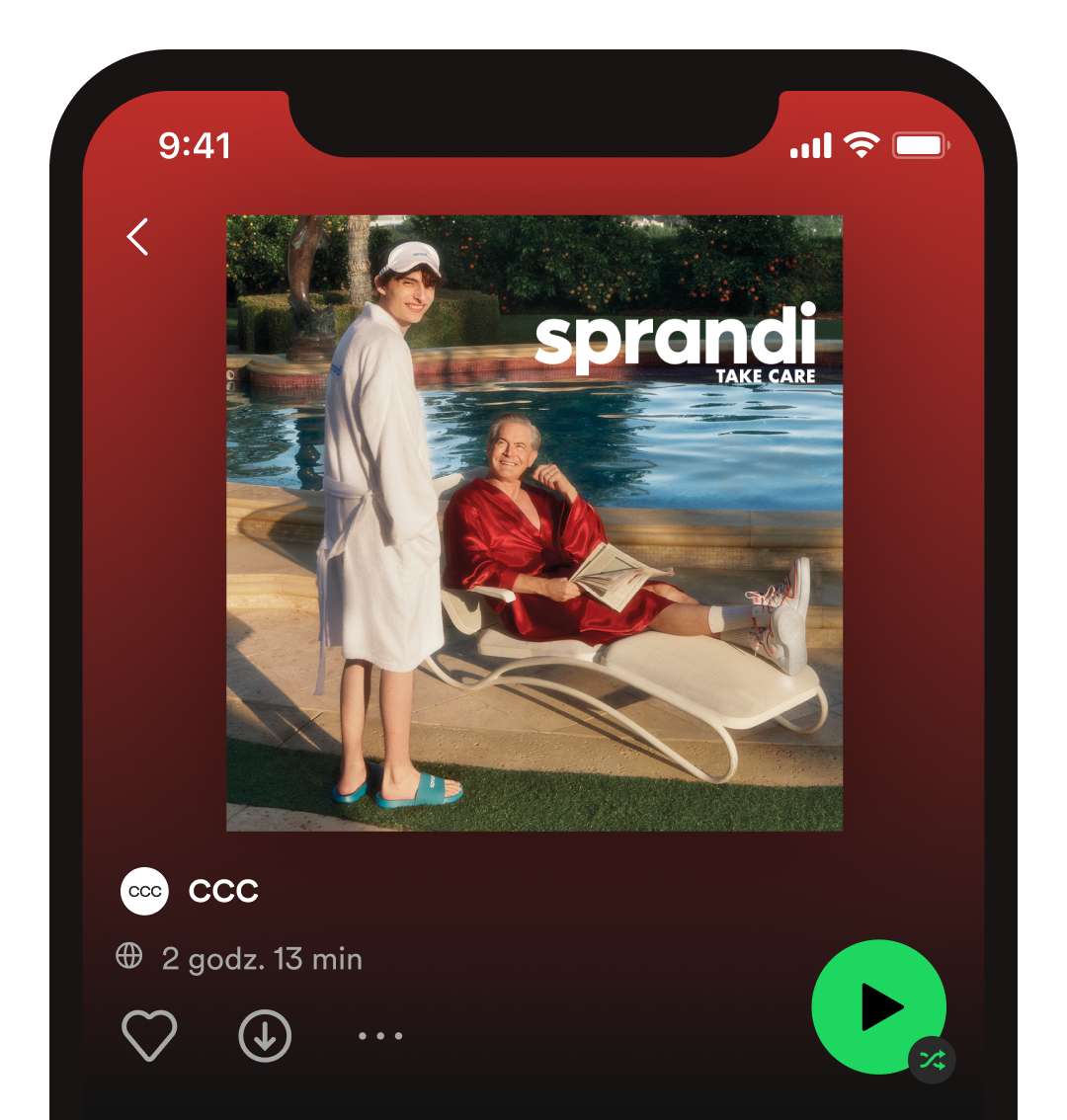Toggle shuffle on the play button badge
Image resolution: width=1067 pixels, height=1120 pixels.
tap(932, 1061)
